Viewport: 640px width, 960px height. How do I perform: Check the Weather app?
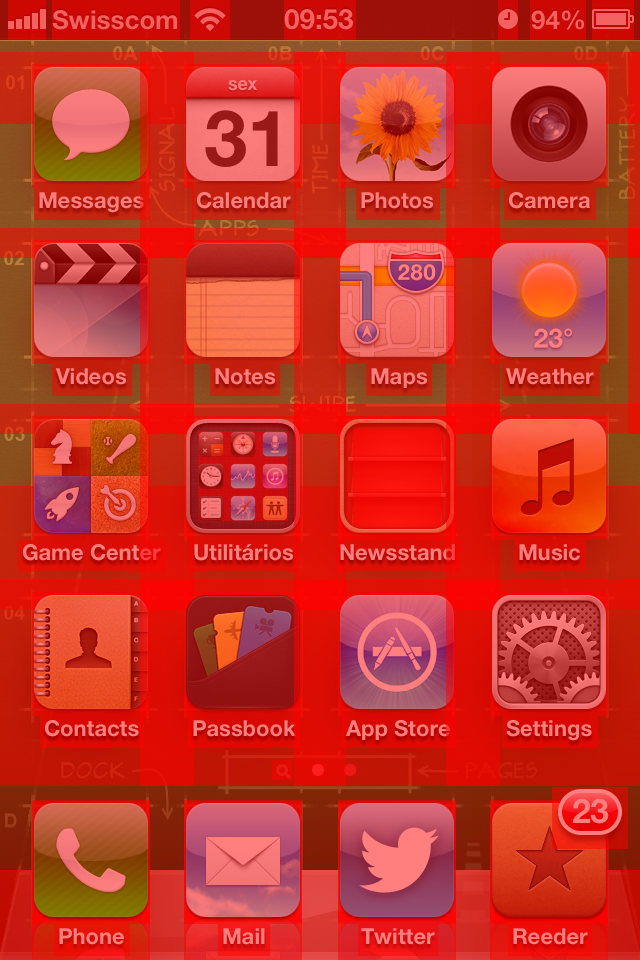click(x=549, y=300)
